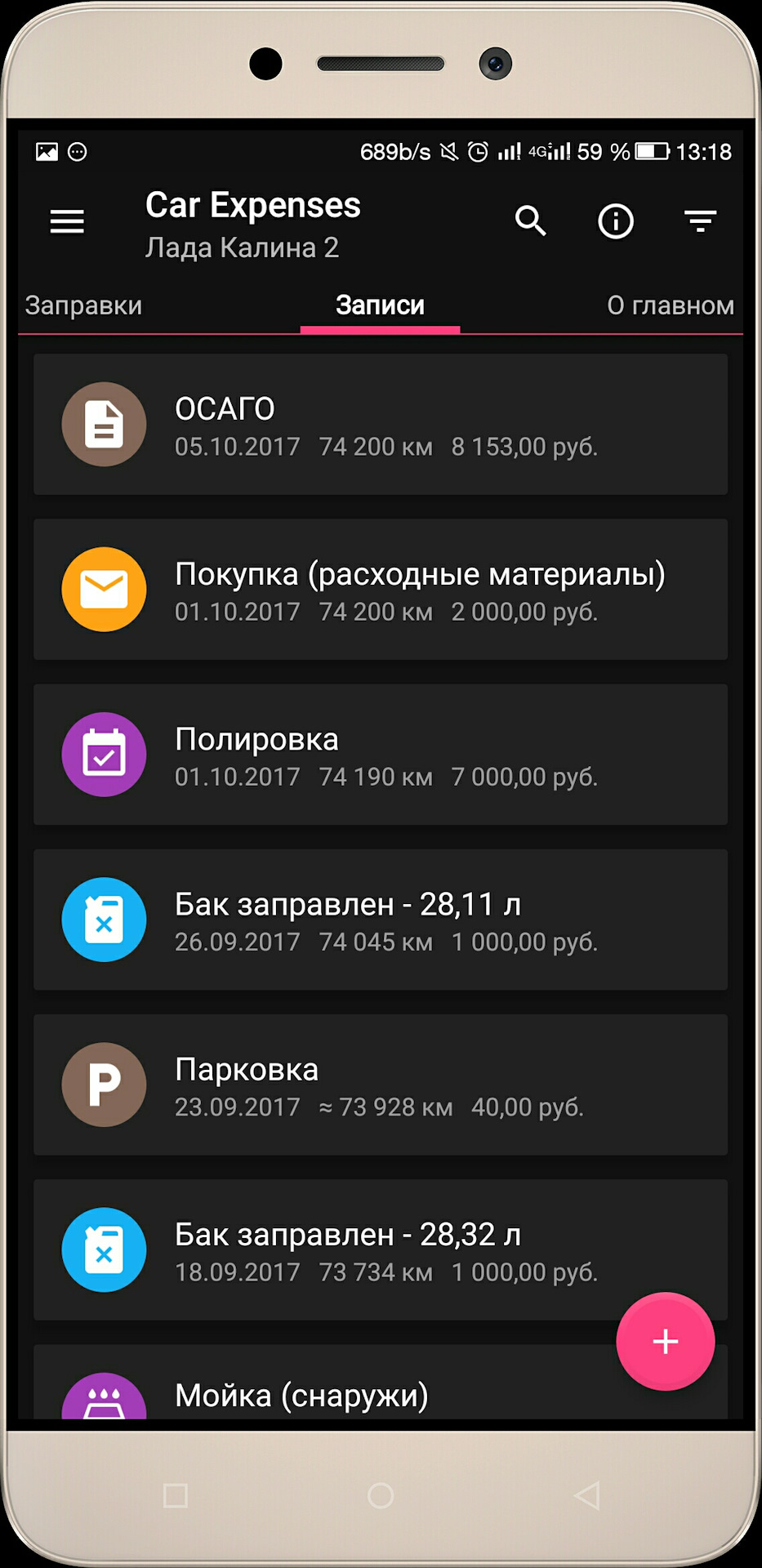Open the О главном tab
This screenshot has height=1568, width=762.
point(670,305)
